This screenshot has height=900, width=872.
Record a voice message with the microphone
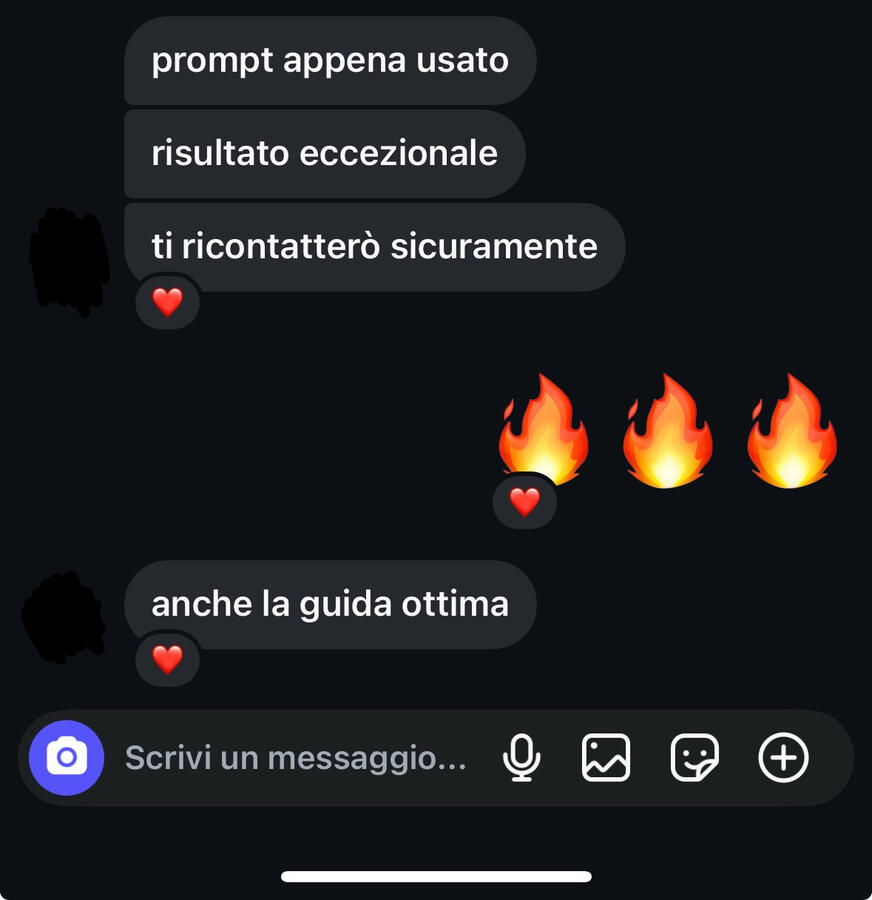click(x=521, y=758)
